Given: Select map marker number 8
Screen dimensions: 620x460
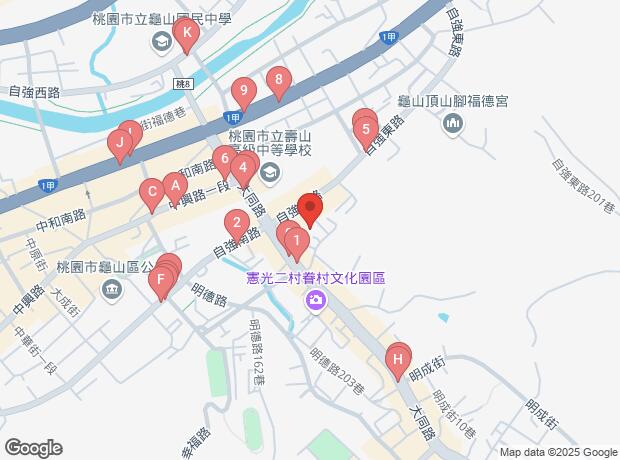Looking at the screenshot, I should tap(279, 80).
